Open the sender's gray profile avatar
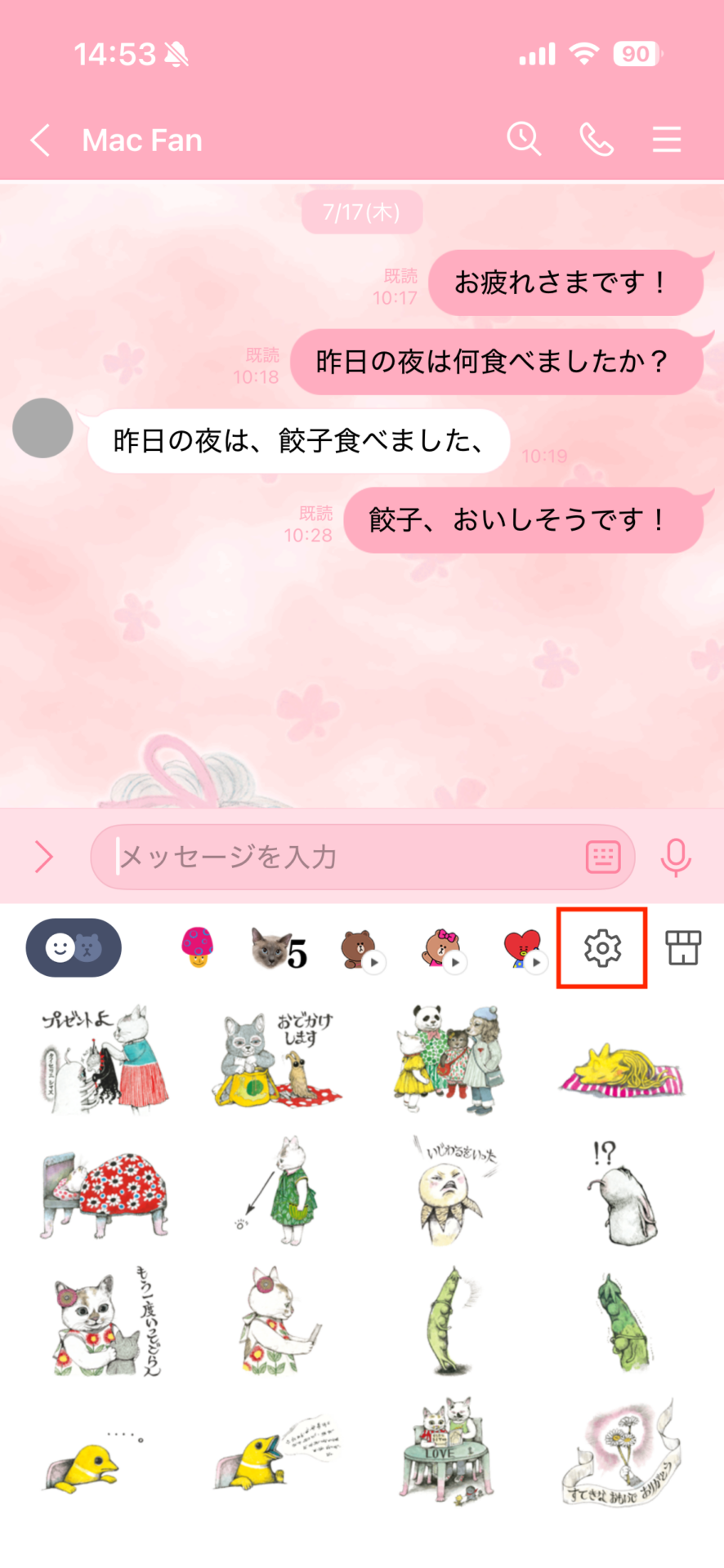Screen dimensions: 724x1568 [42, 428]
